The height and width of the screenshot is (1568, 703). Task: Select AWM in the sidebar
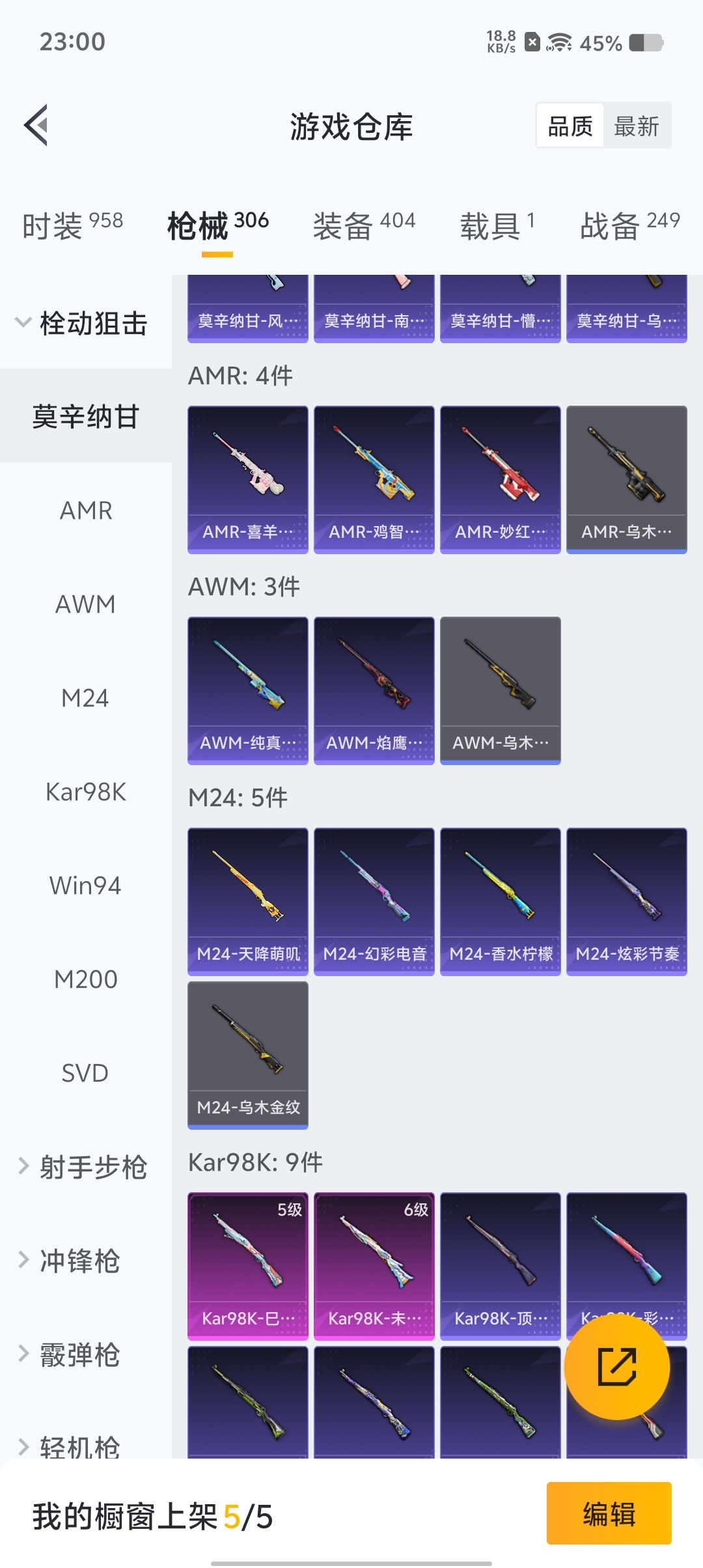tap(85, 604)
